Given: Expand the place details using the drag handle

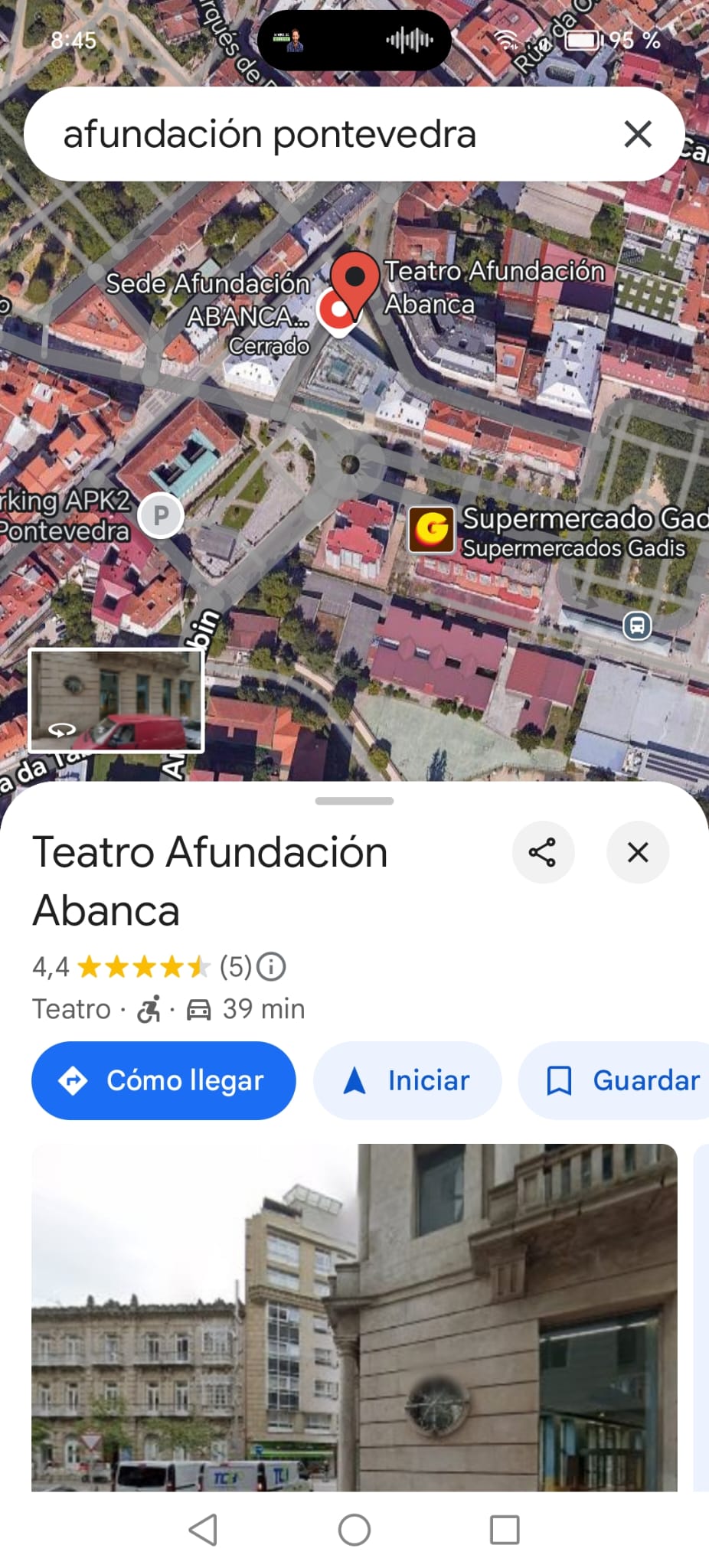Looking at the screenshot, I should (x=354, y=802).
